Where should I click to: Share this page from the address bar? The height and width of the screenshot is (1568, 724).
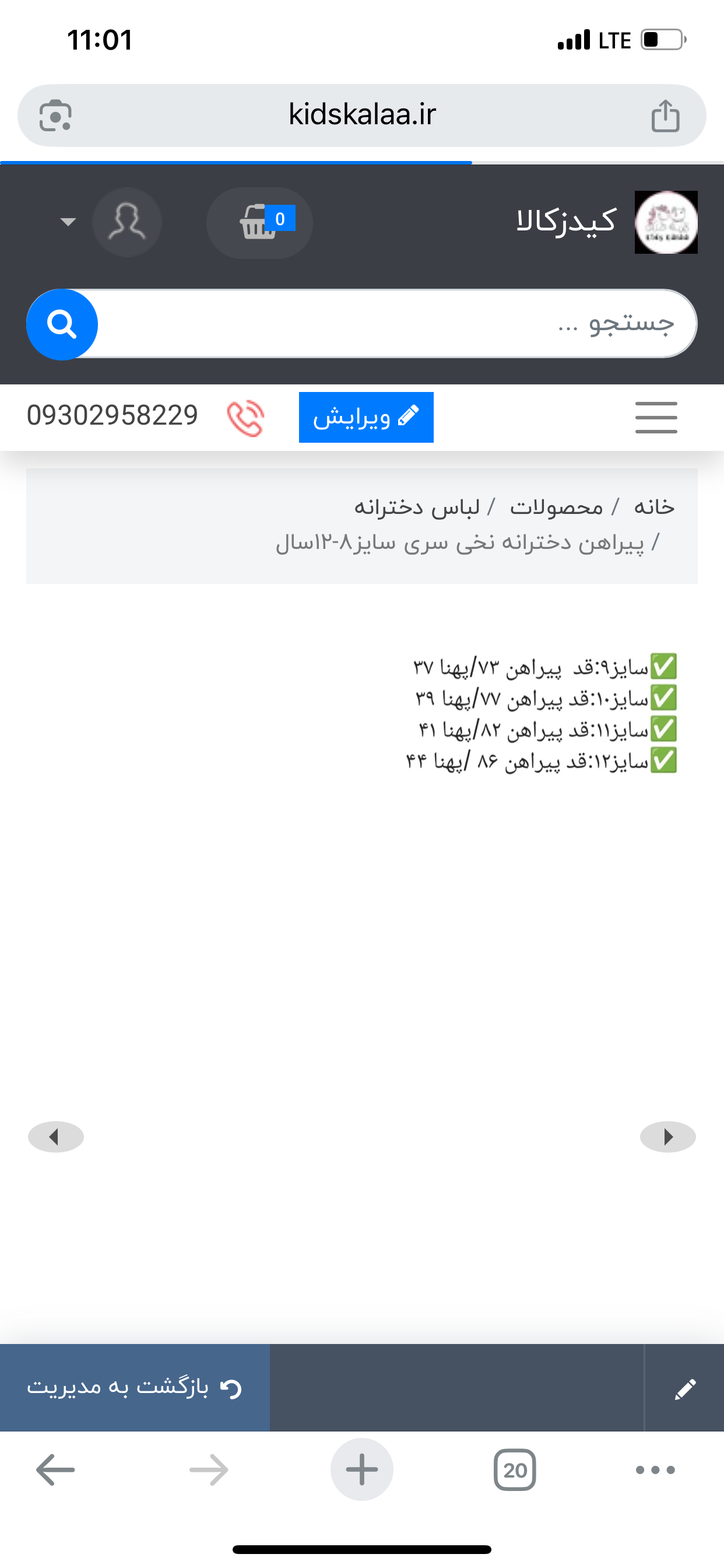665,116
